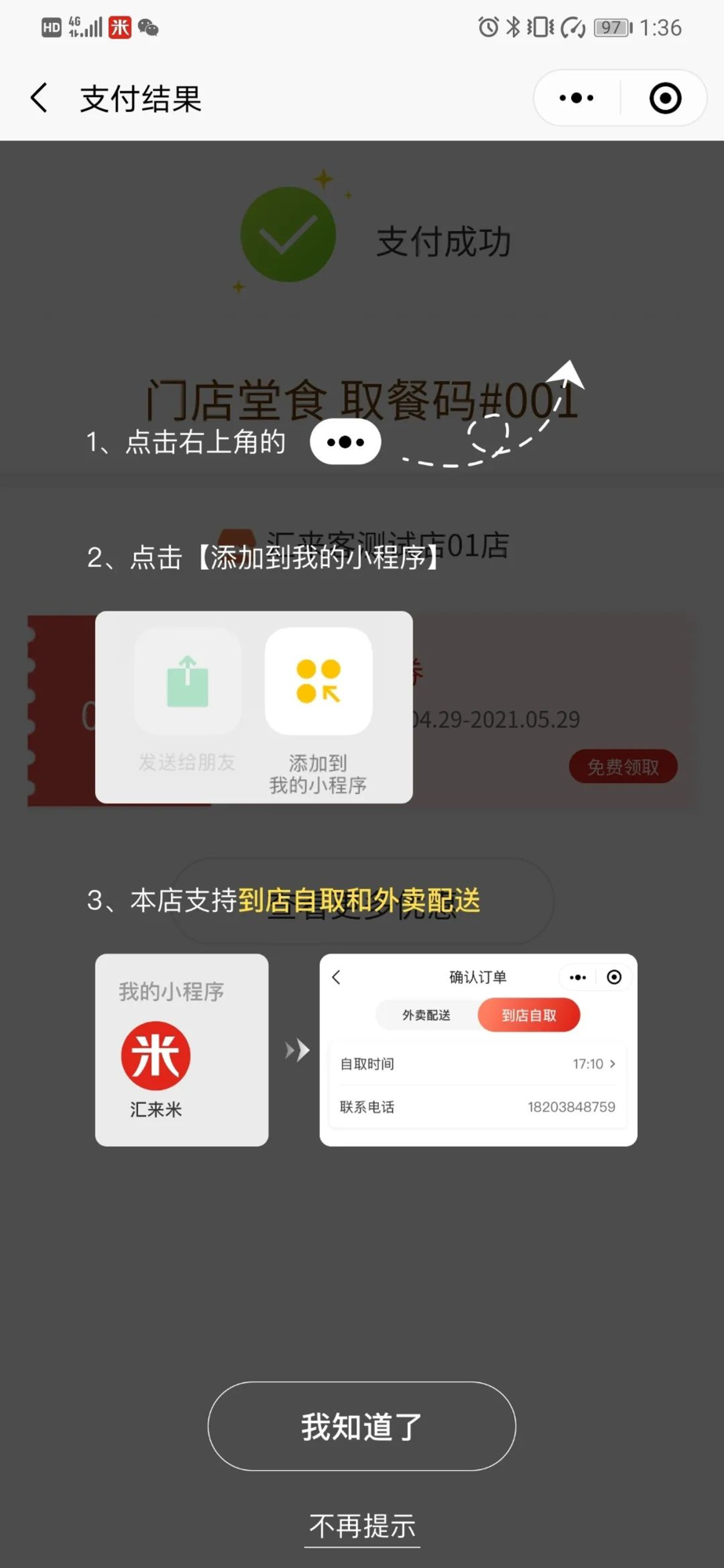Screen dimensions: 724x1568
Task: Dismiss the guide with 我知道了
Action: (x=362, y=1426)
